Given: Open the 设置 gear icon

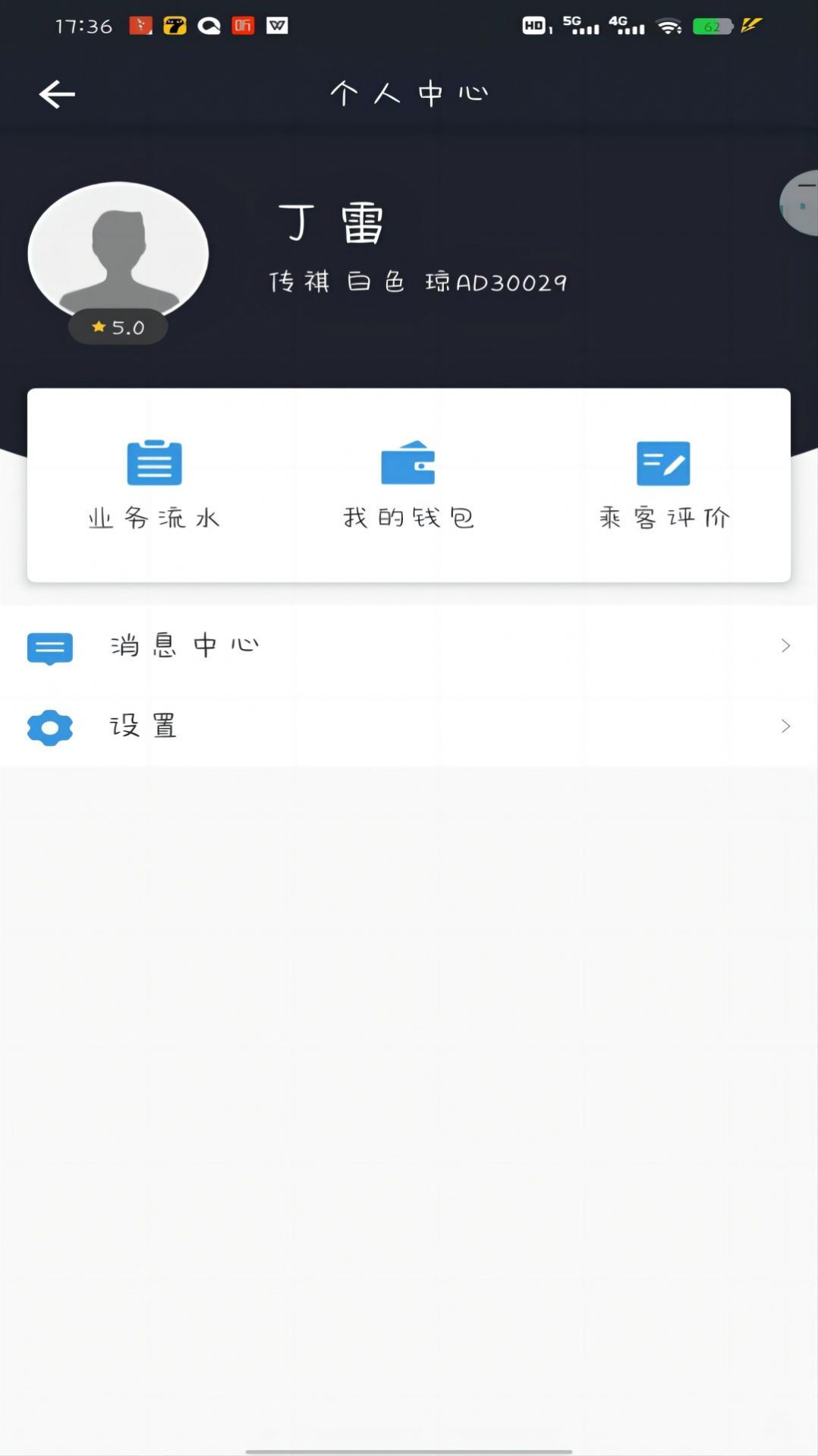Looking at the screenshot, I should [x=49, y=726].
